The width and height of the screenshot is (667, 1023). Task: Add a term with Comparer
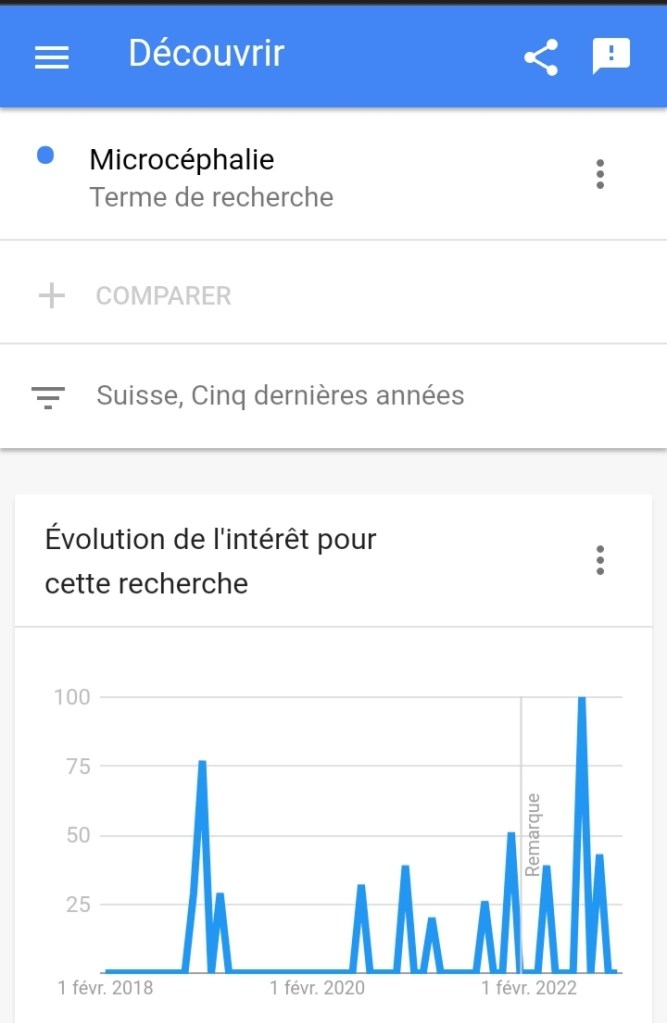163,296
